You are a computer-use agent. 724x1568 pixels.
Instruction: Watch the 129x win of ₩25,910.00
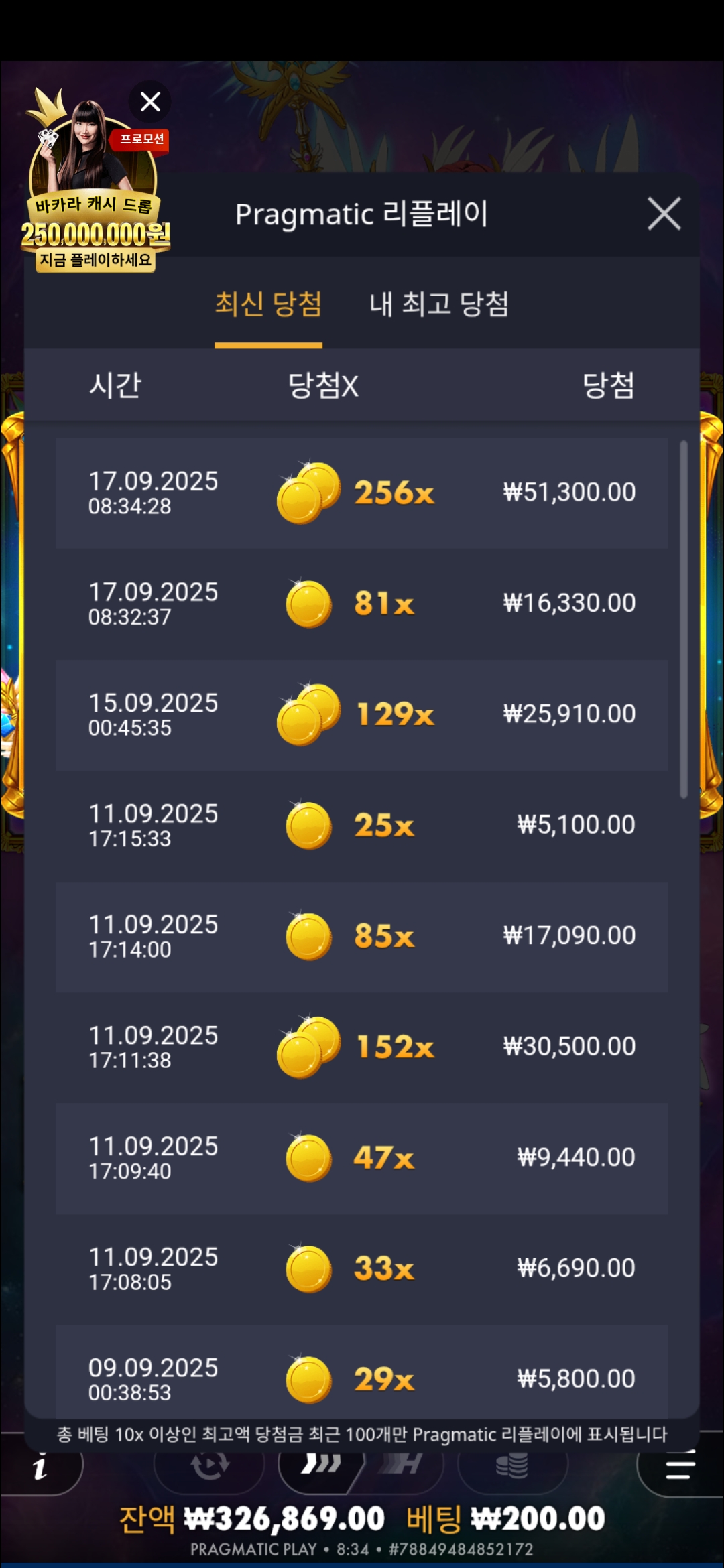(362, 714)
